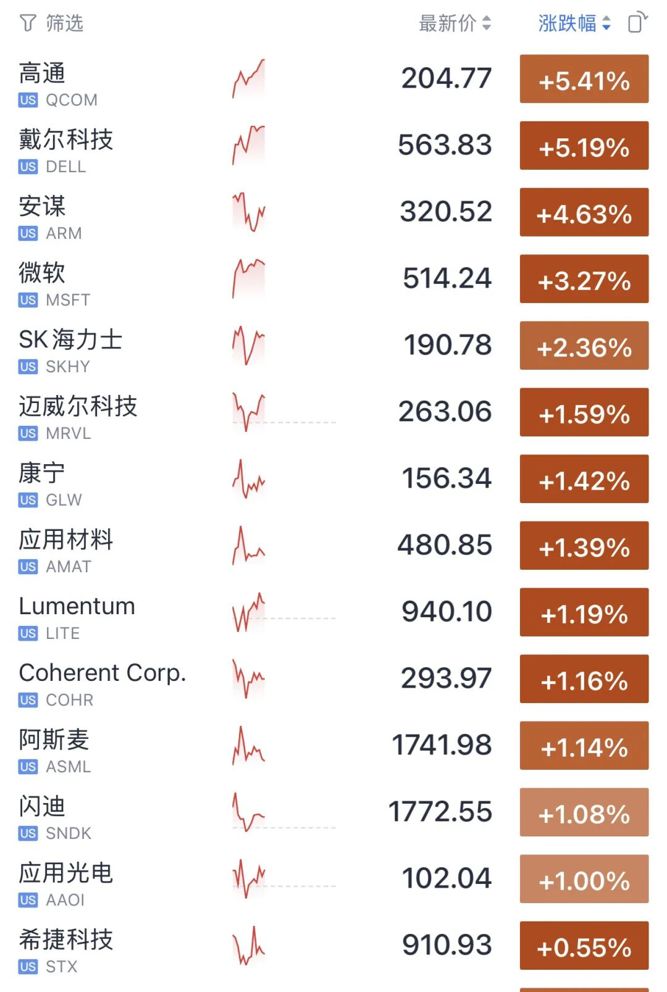Sort the list by 涨跌幅

click(x=574, y=23)
